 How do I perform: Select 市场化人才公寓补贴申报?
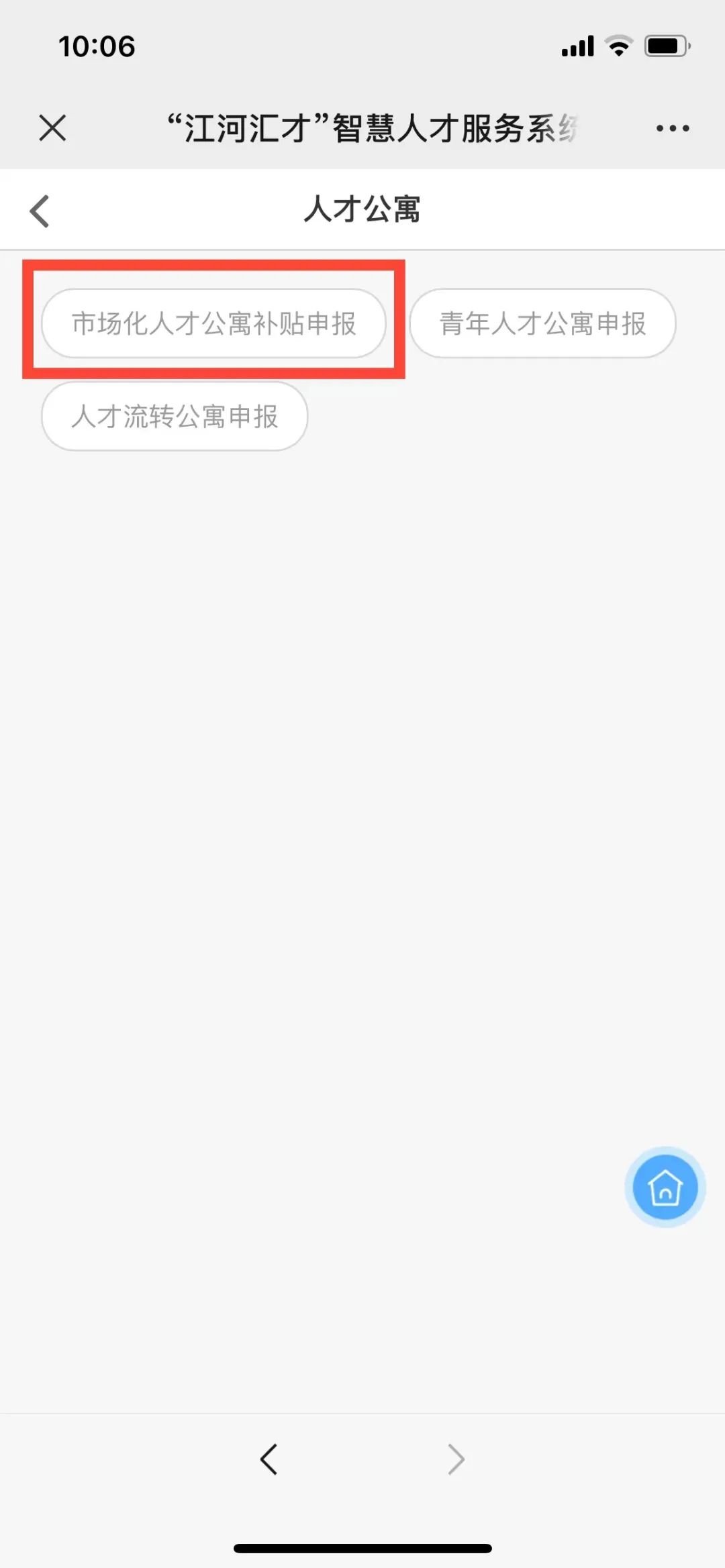point(213,323)
